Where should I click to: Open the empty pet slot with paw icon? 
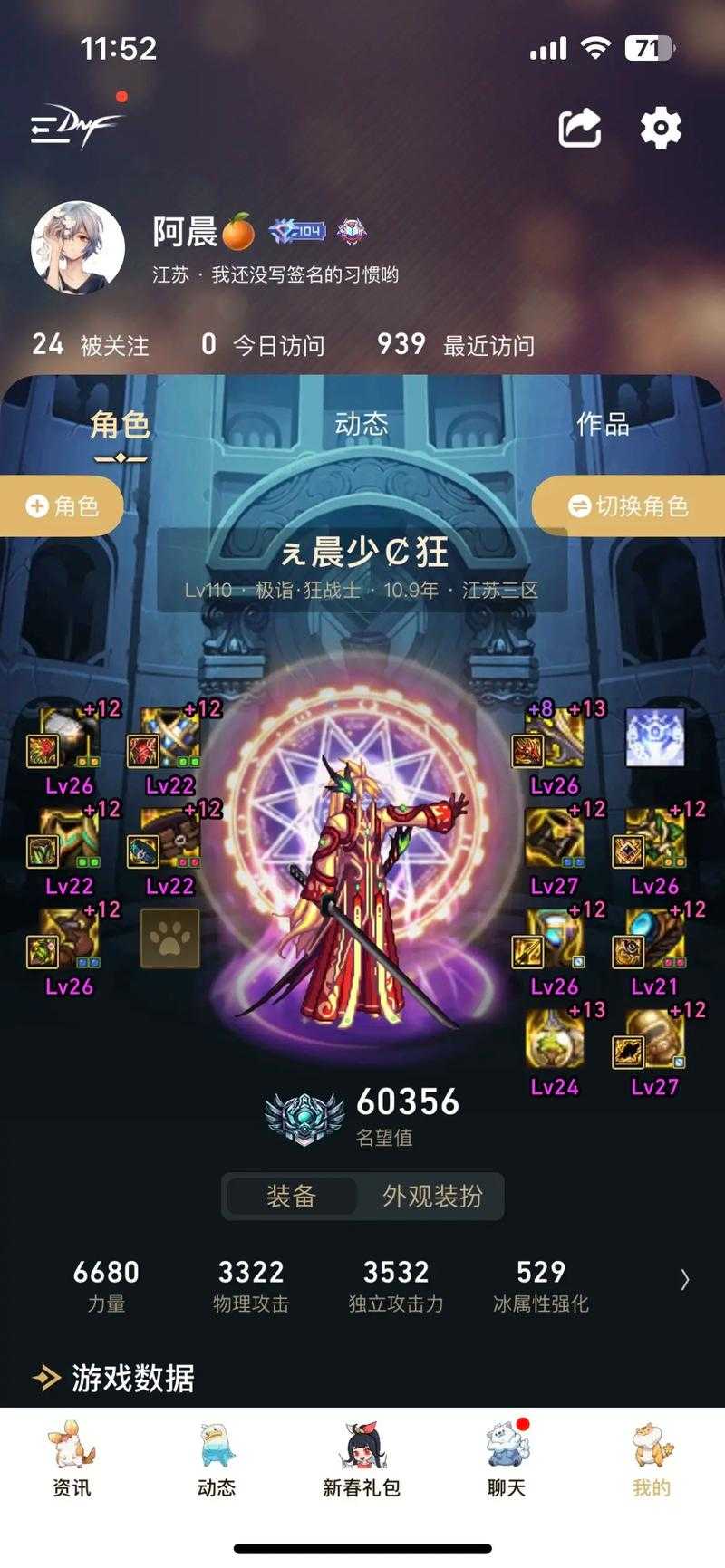(x=170, y=939)
